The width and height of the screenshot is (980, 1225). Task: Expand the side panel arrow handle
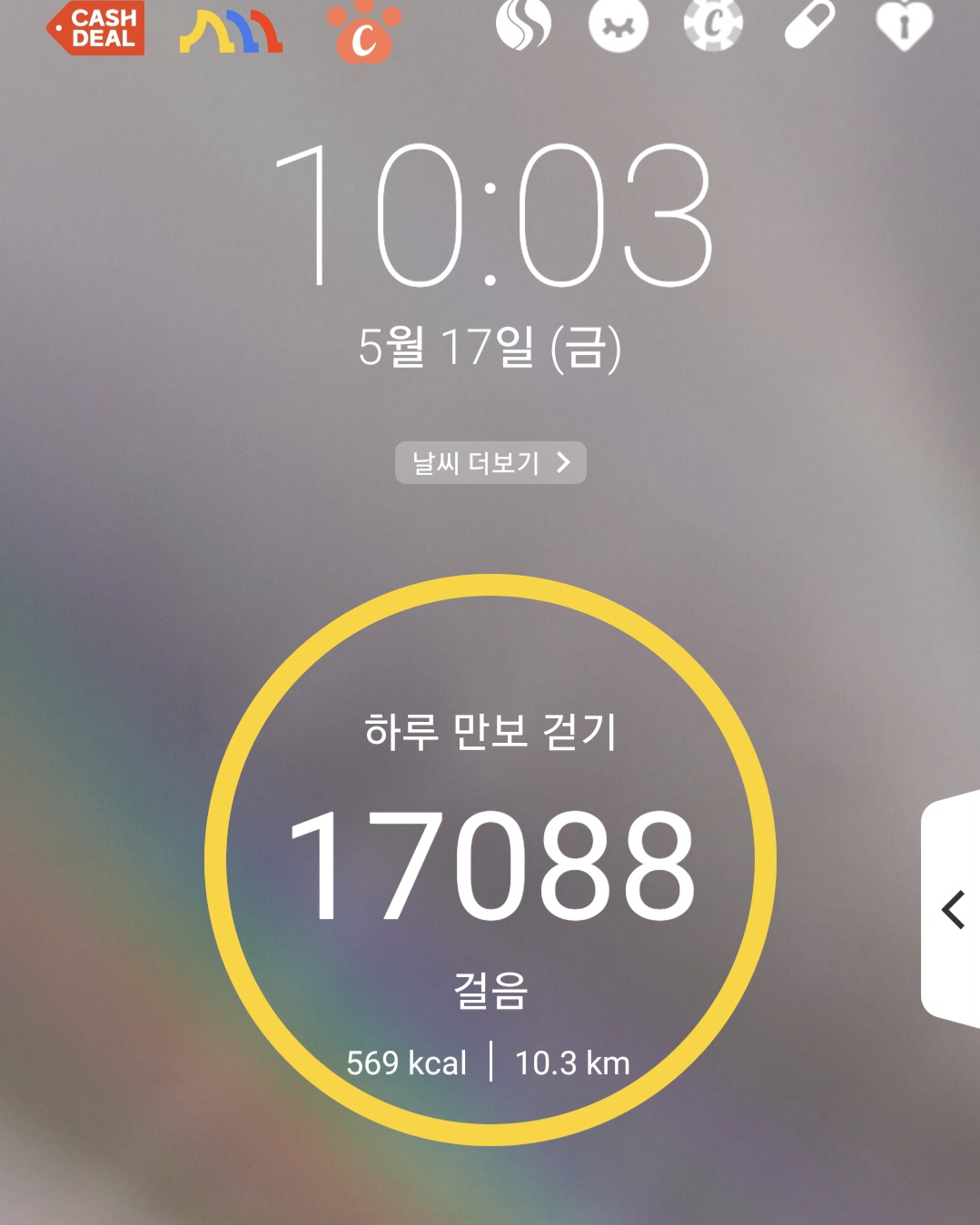(x=953, y=909)
